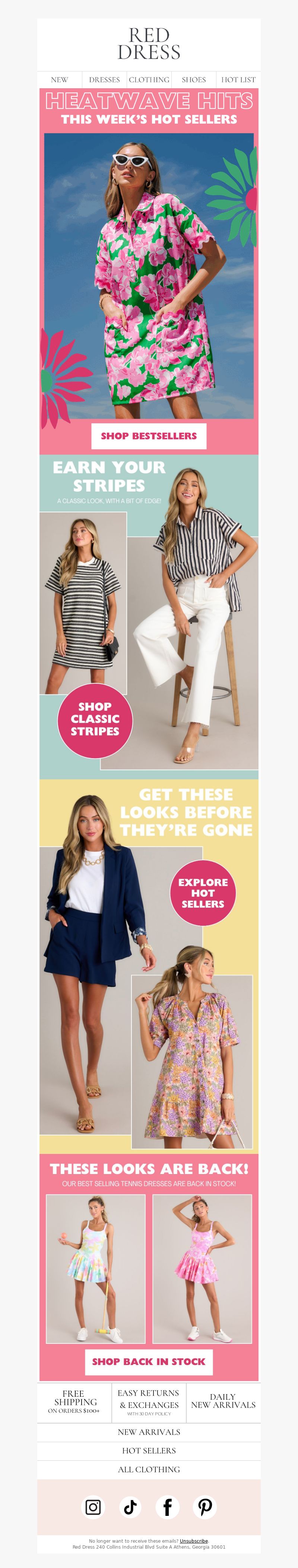This screenshot has width=298, height=1568.
Task: Open the New Arrivals footer link
Action: 149,1432
